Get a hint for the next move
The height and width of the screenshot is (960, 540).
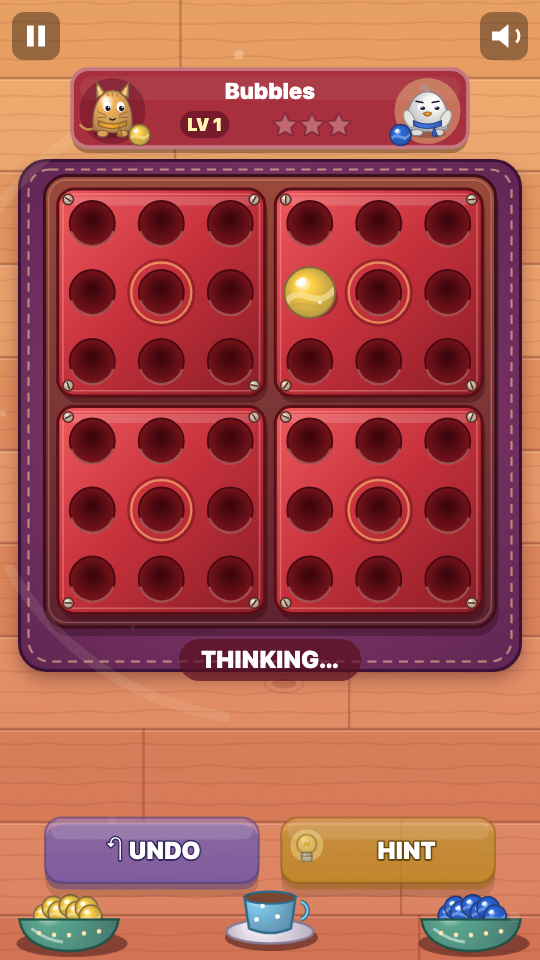[x=388, y=850]
